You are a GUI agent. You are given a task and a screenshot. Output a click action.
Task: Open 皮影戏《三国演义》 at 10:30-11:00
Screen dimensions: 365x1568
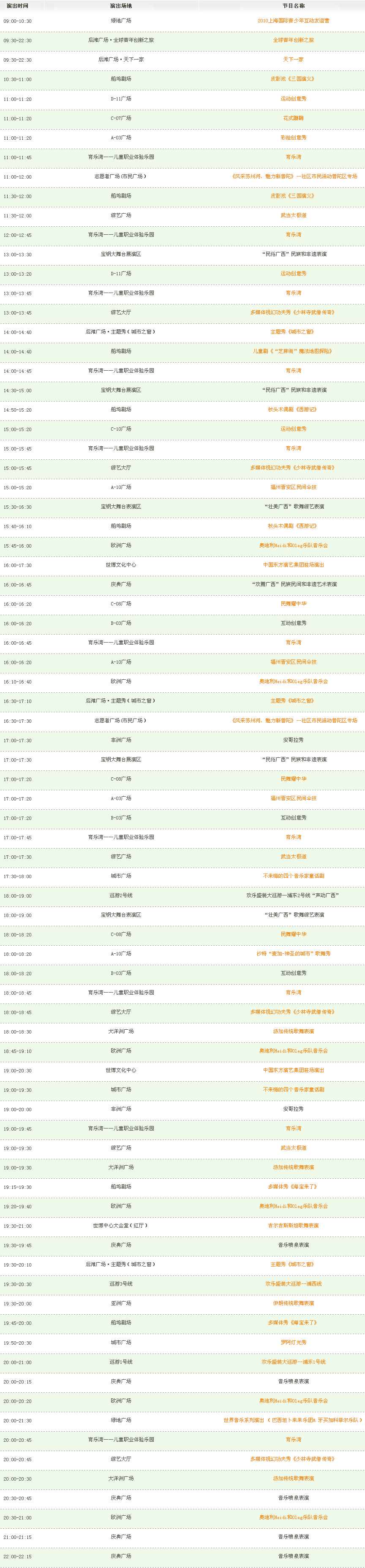tap(293, 79)
